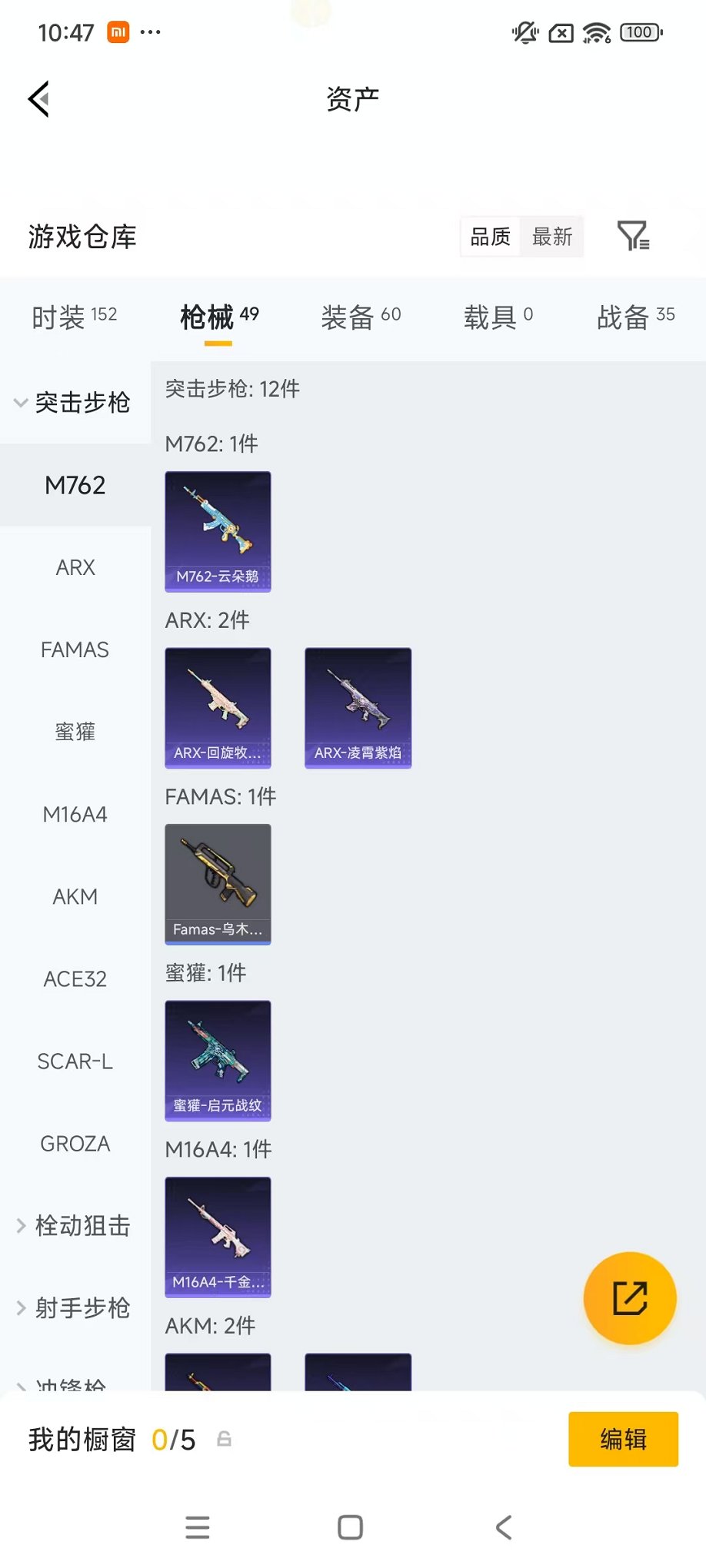Tap the system home button
Screen dimensions: 706x1568
pos(351,1527)
